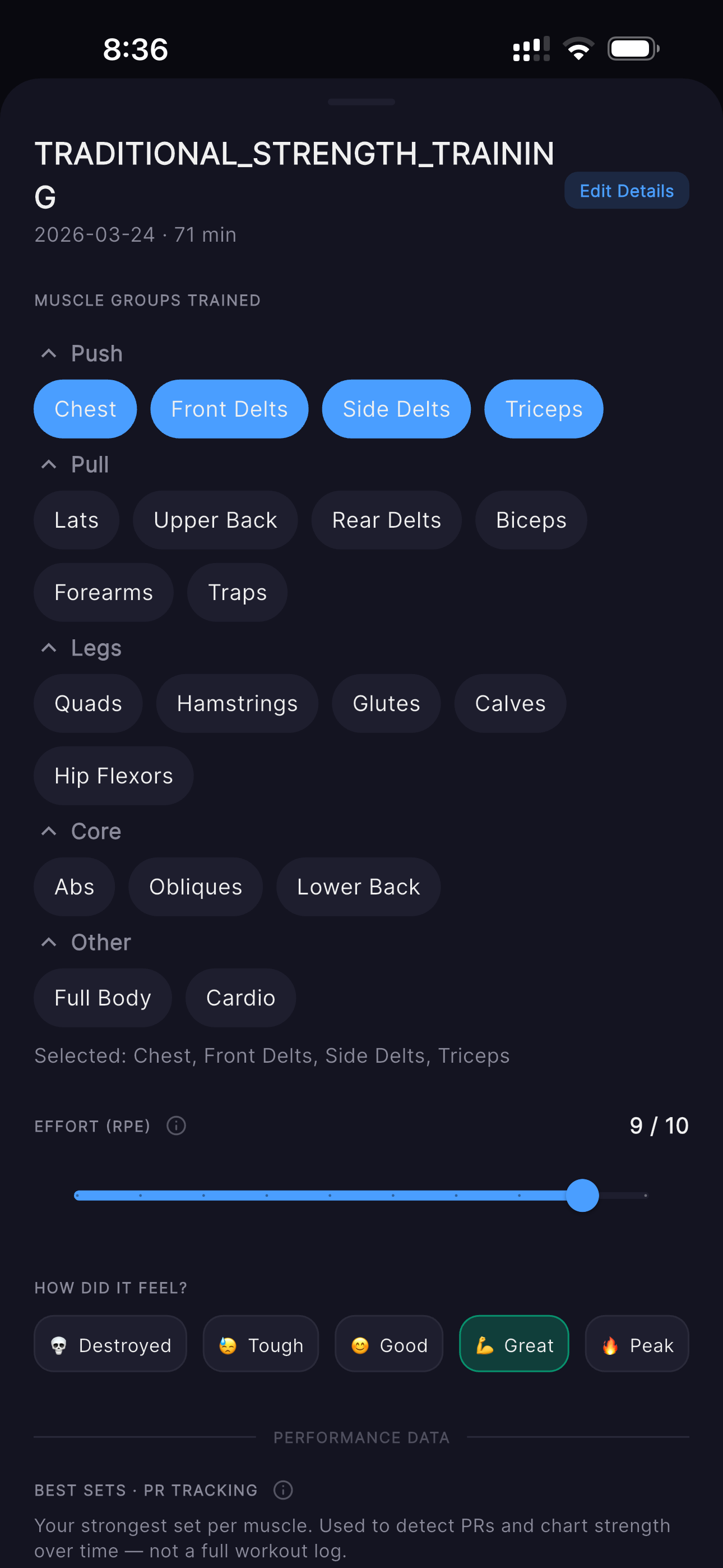Enable the Cardio tag
Image resolution: width=723 pixels, height=1568 pixels.
240,998
